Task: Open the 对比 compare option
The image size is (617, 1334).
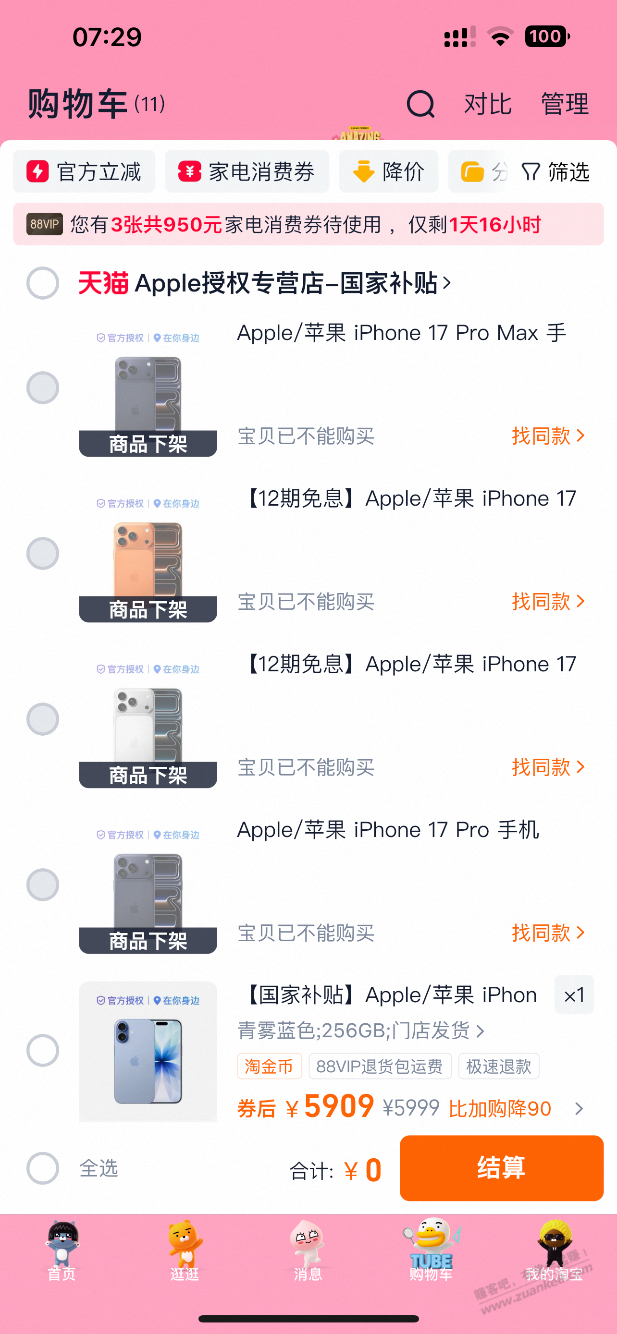Action: pyautogui.click(x=488, y=104)
